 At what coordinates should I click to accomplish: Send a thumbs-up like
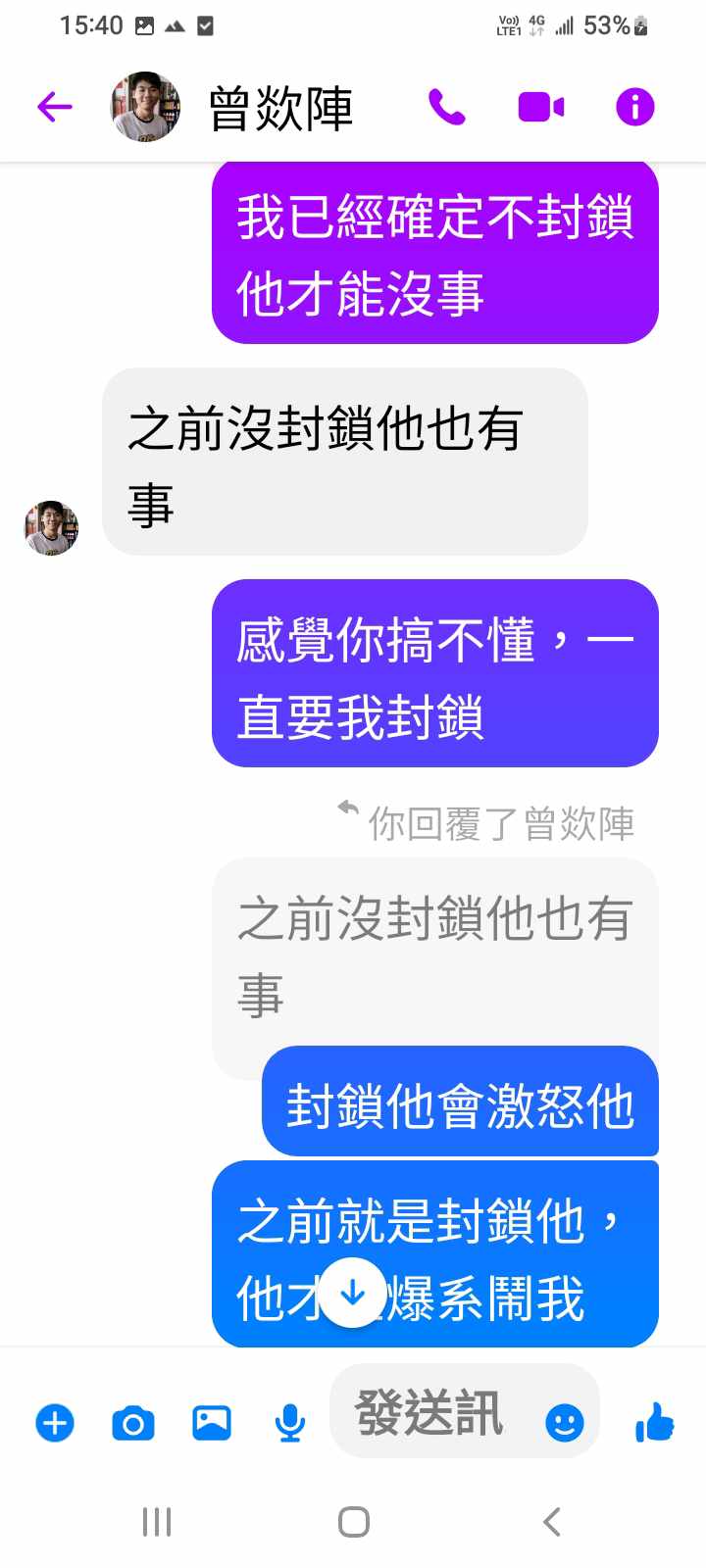tap(654, 1422)
